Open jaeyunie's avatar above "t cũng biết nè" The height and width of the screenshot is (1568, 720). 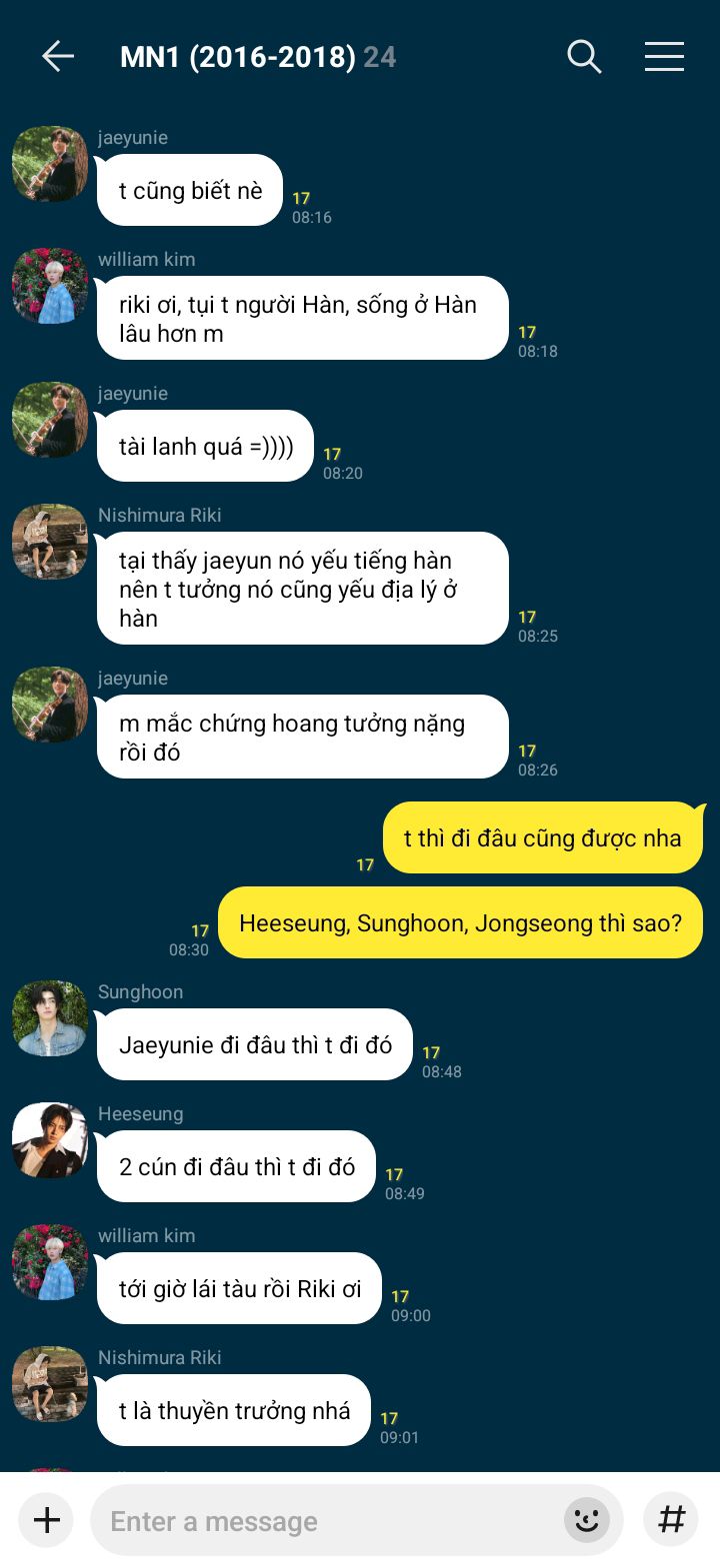[x=50, y=164]
